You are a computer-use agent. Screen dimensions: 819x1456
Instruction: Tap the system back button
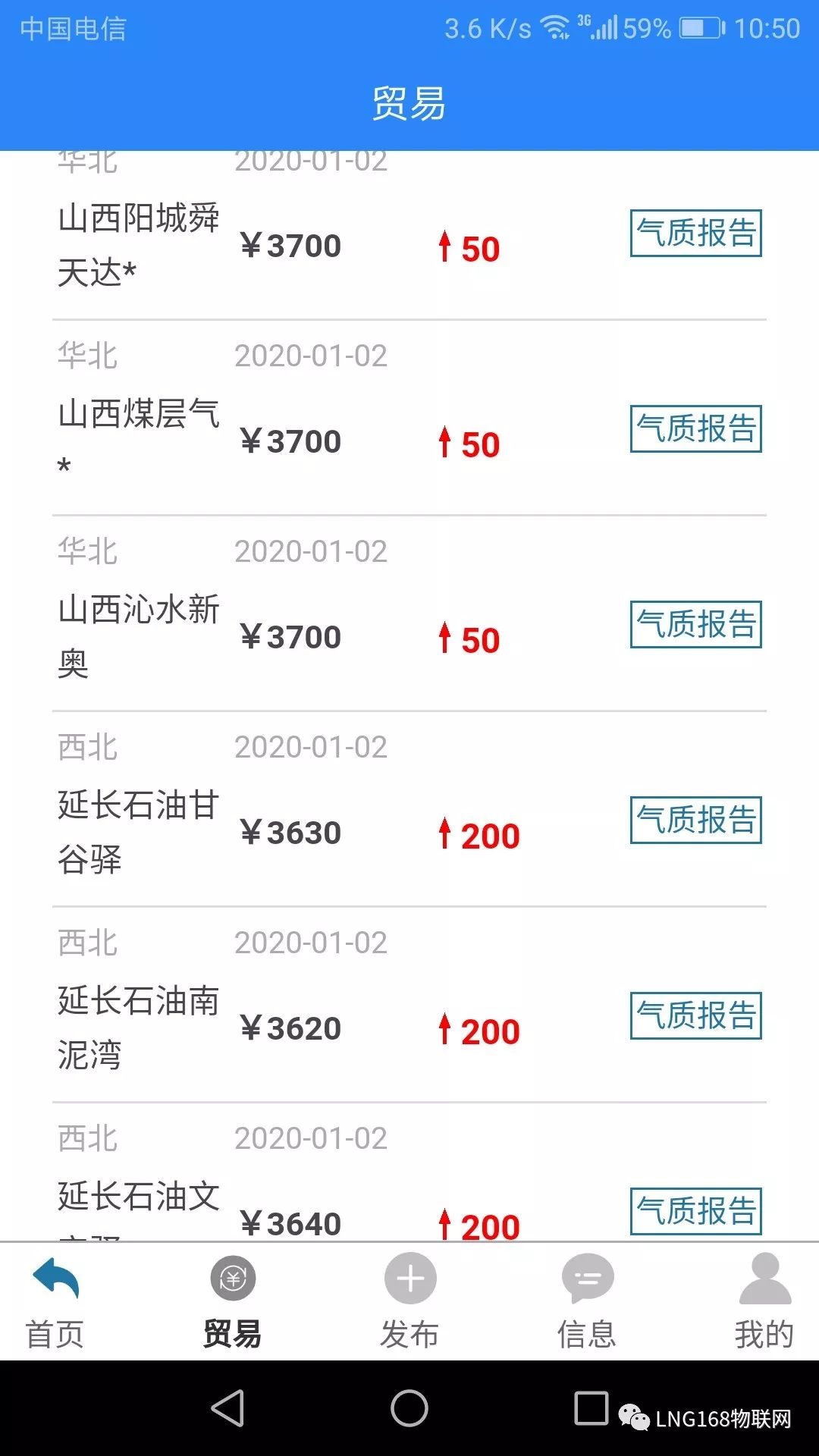[227, 1408]
